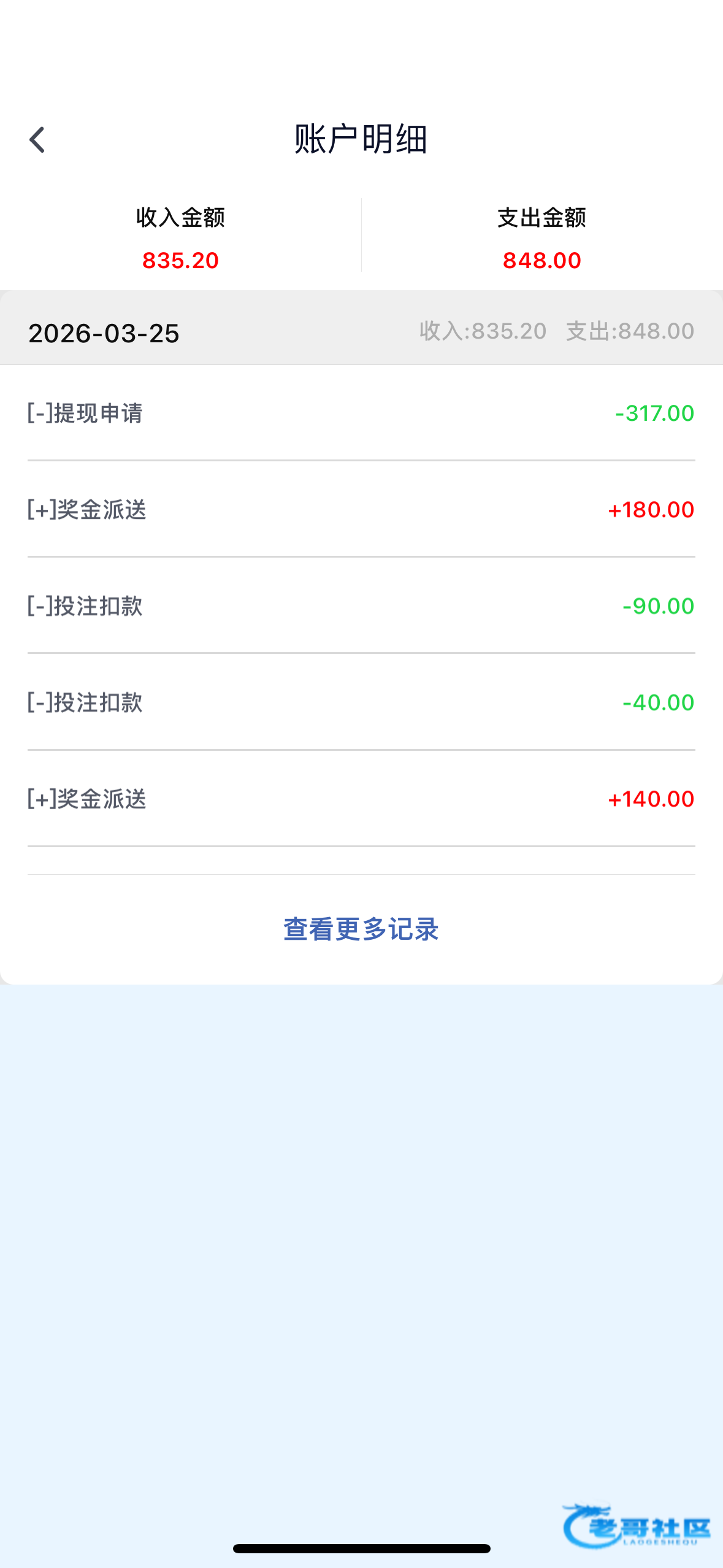The image size is (723, 1568).
Task: Open 查看更多记录 to load more records
Action: pyautogui.click(x=361, y=929)
